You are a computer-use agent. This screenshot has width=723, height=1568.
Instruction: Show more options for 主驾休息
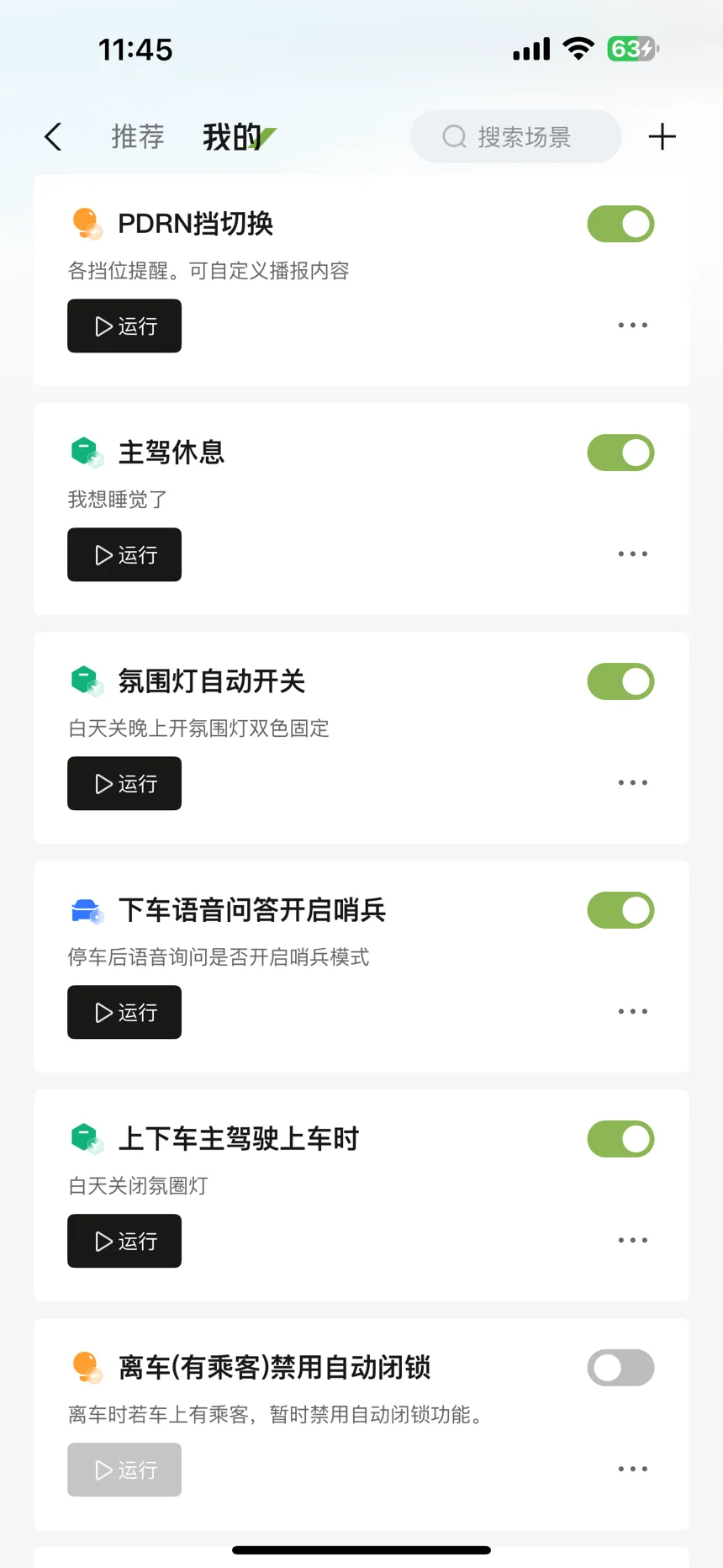click(632, 554)
